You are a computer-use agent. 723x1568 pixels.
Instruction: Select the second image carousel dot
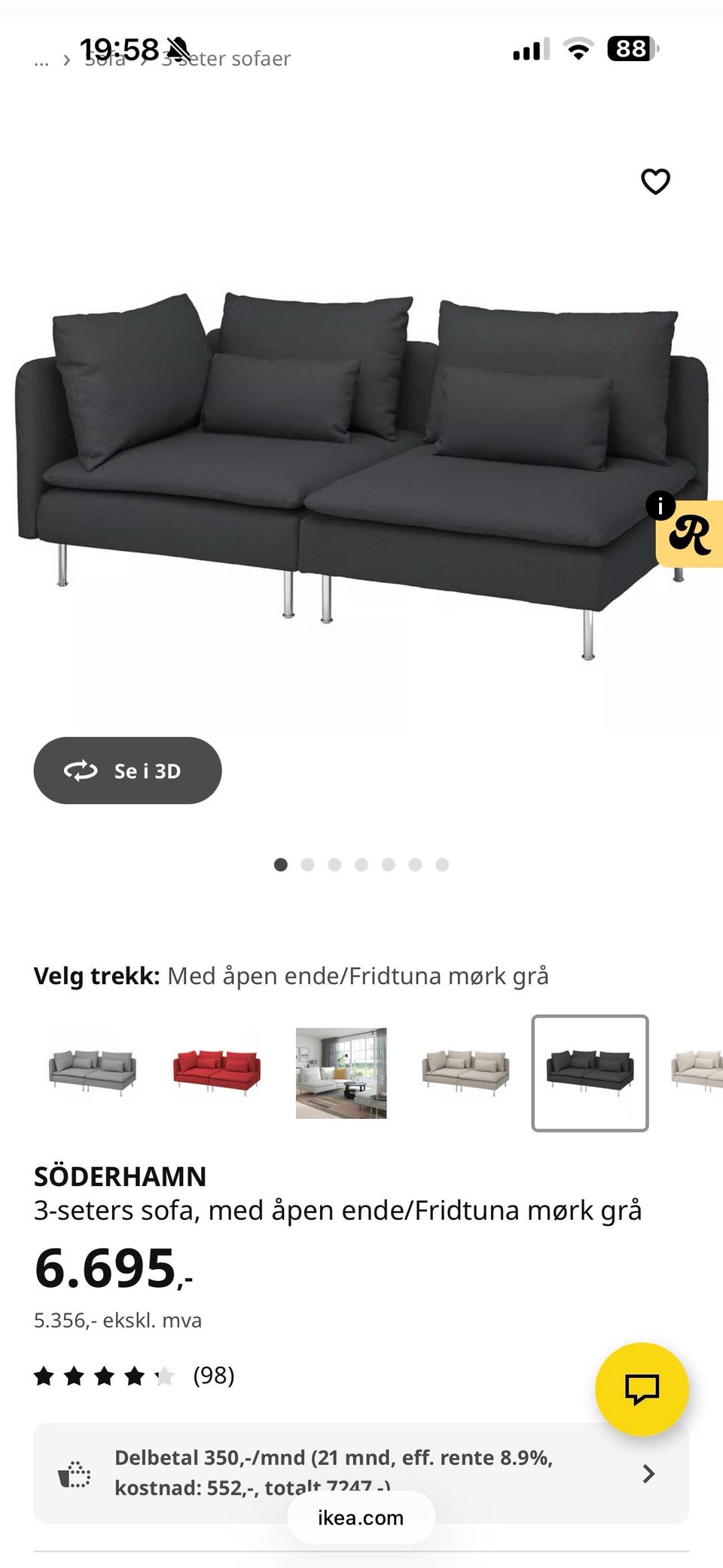[308, 864]
